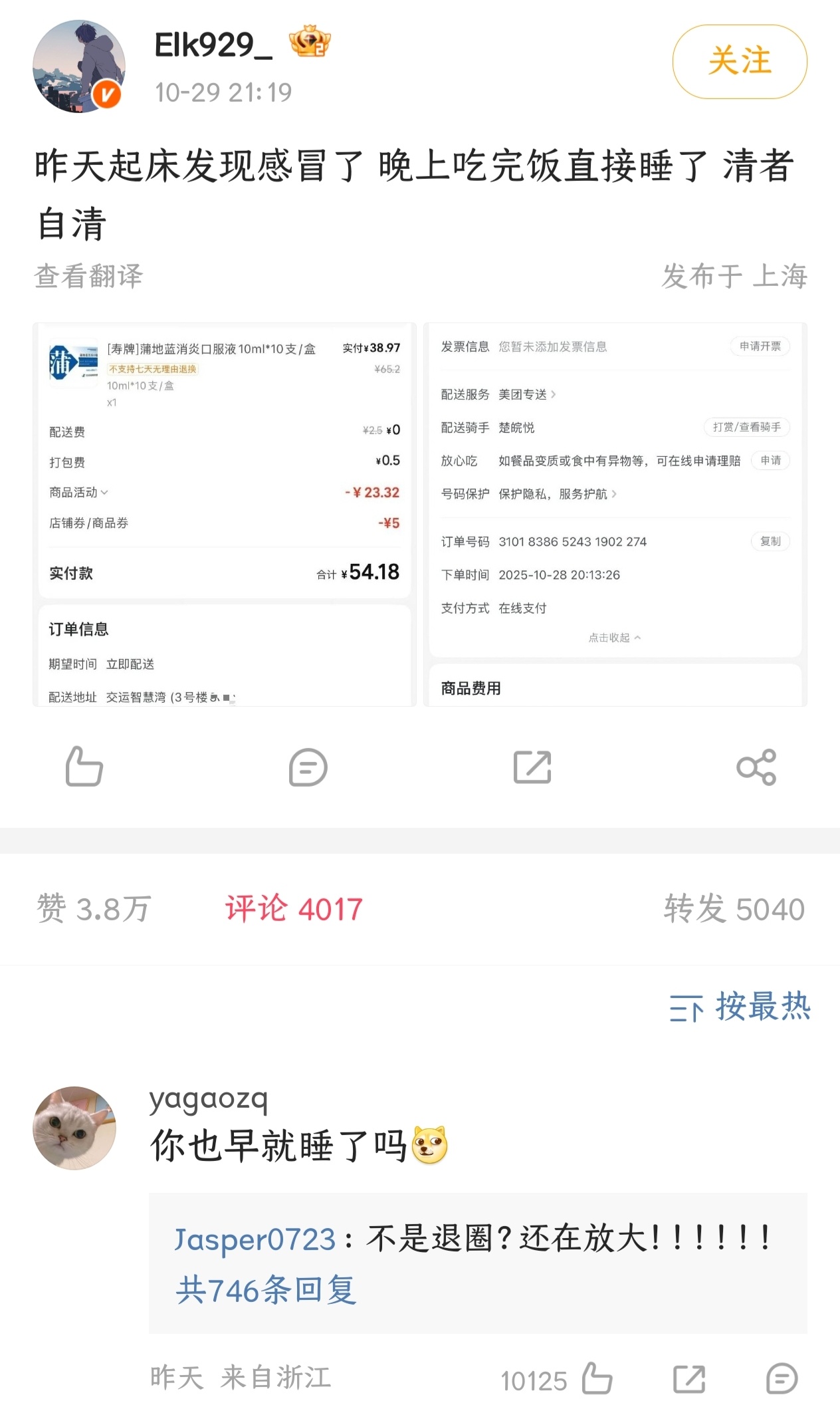Select the 评论 4017 tab
This screenshot has width=840, height=1405.
[294, 909]
